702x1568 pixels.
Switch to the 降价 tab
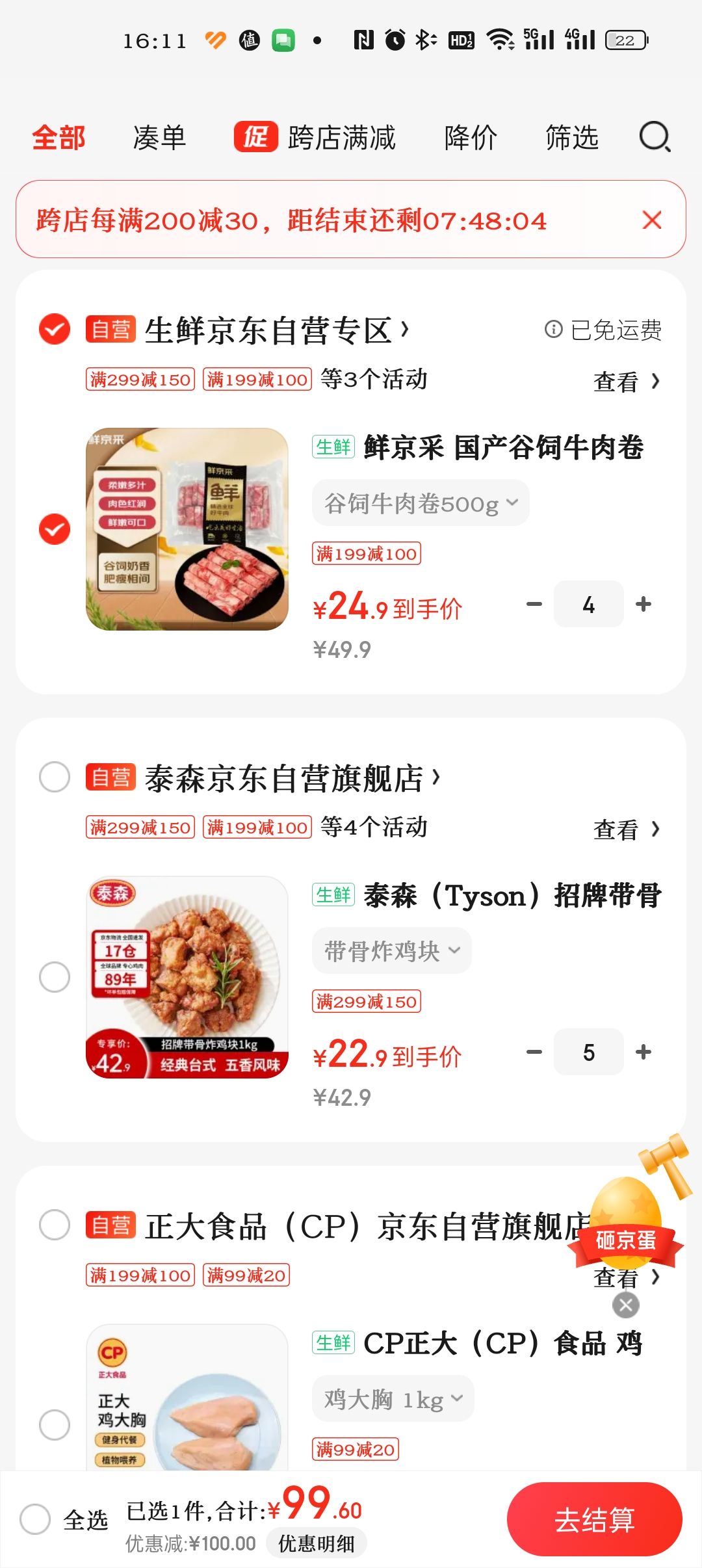coord(471,138)
